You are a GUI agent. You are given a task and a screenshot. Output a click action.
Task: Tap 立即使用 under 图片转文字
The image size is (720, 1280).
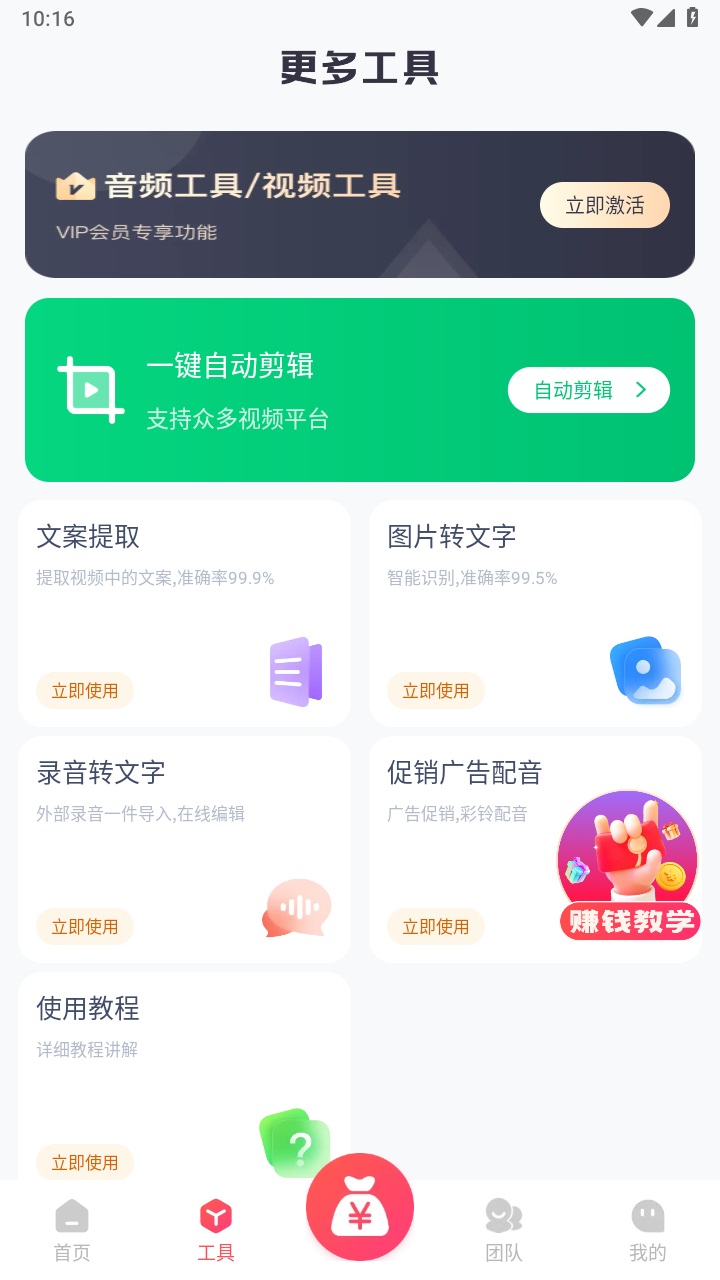point(435,690)
